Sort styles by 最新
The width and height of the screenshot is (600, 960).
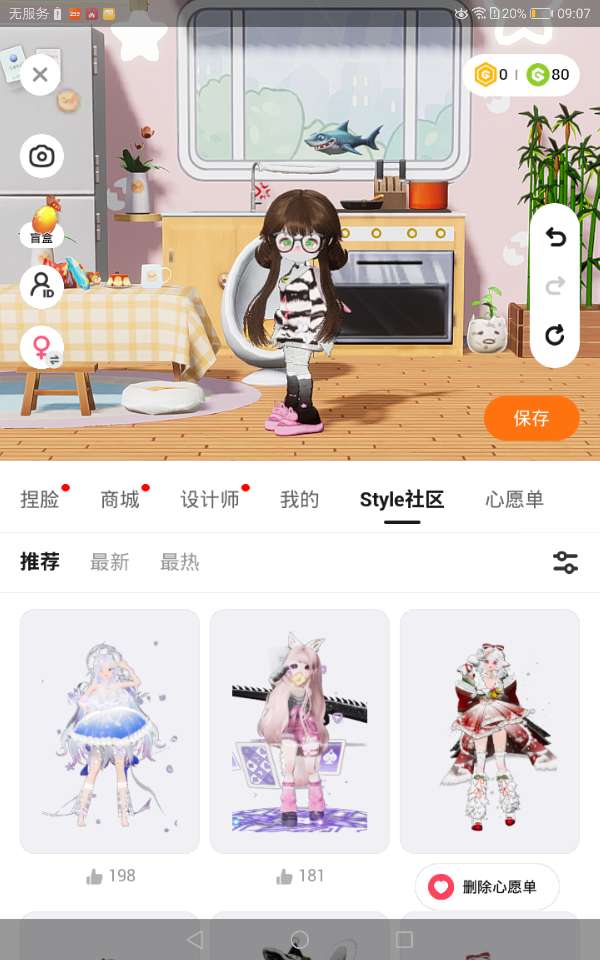point(110,562)
